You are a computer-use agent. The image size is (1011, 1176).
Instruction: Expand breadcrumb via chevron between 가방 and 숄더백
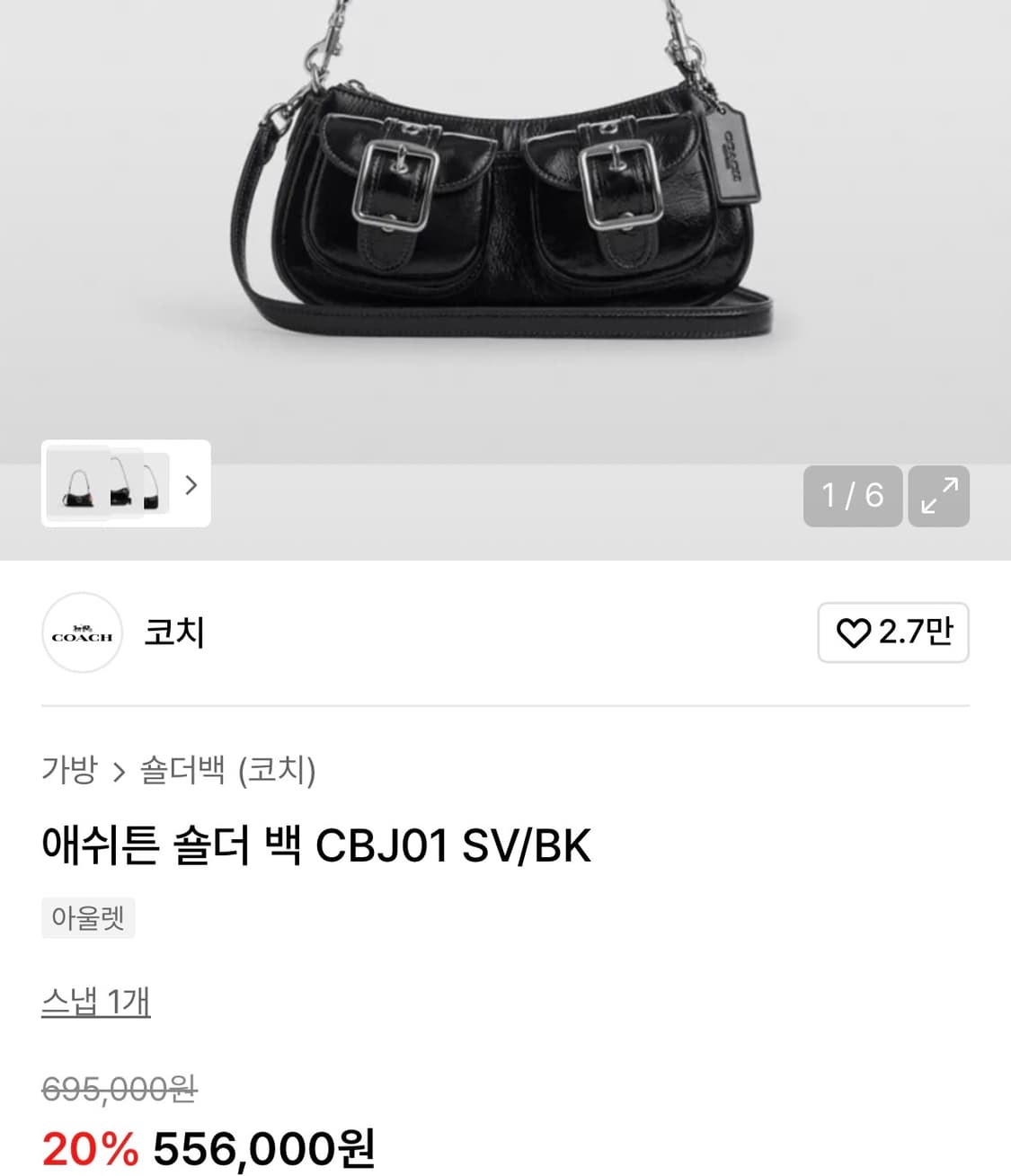click(x=119, y=771)
